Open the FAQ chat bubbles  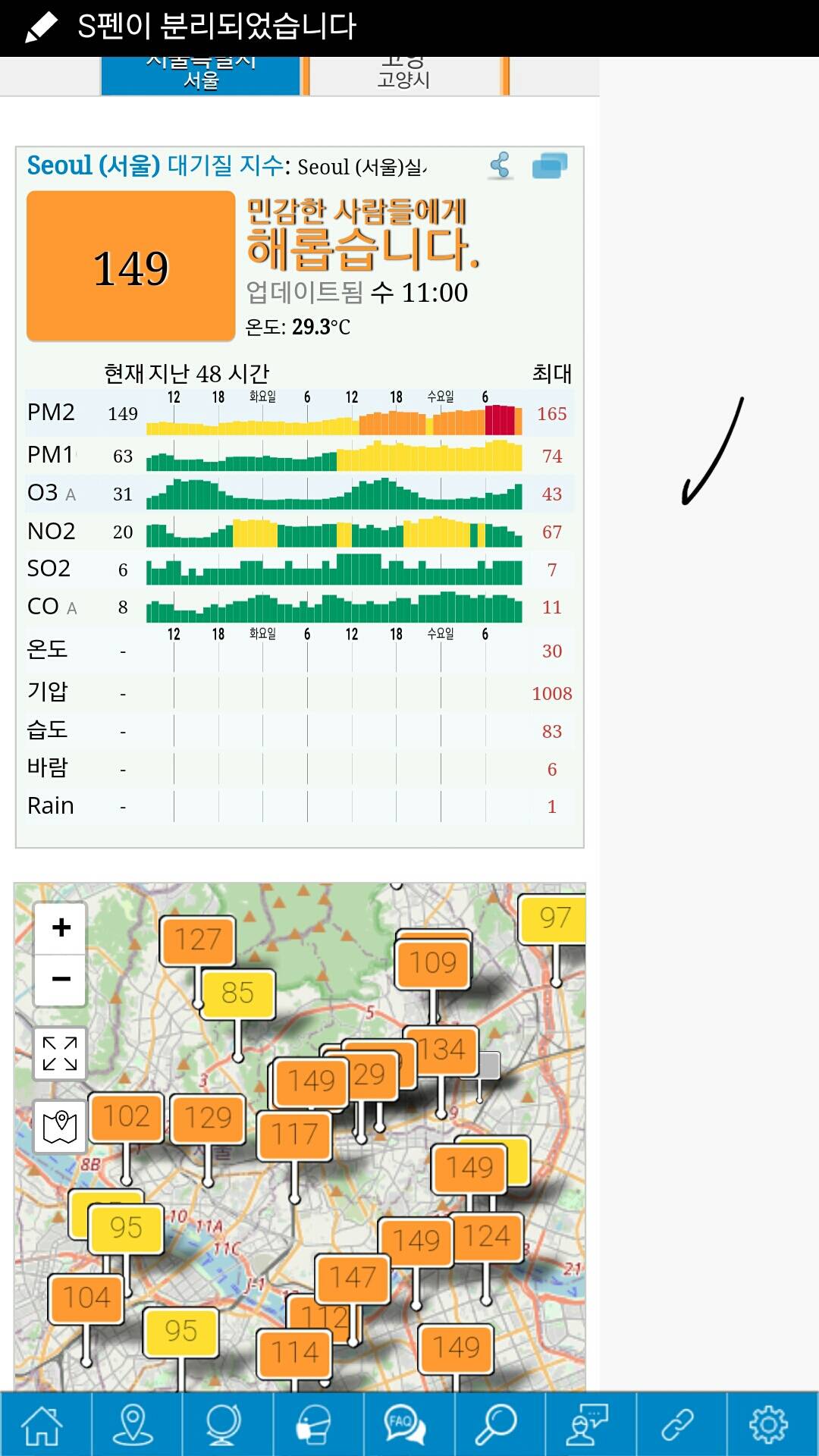[x=405, y=1425]
